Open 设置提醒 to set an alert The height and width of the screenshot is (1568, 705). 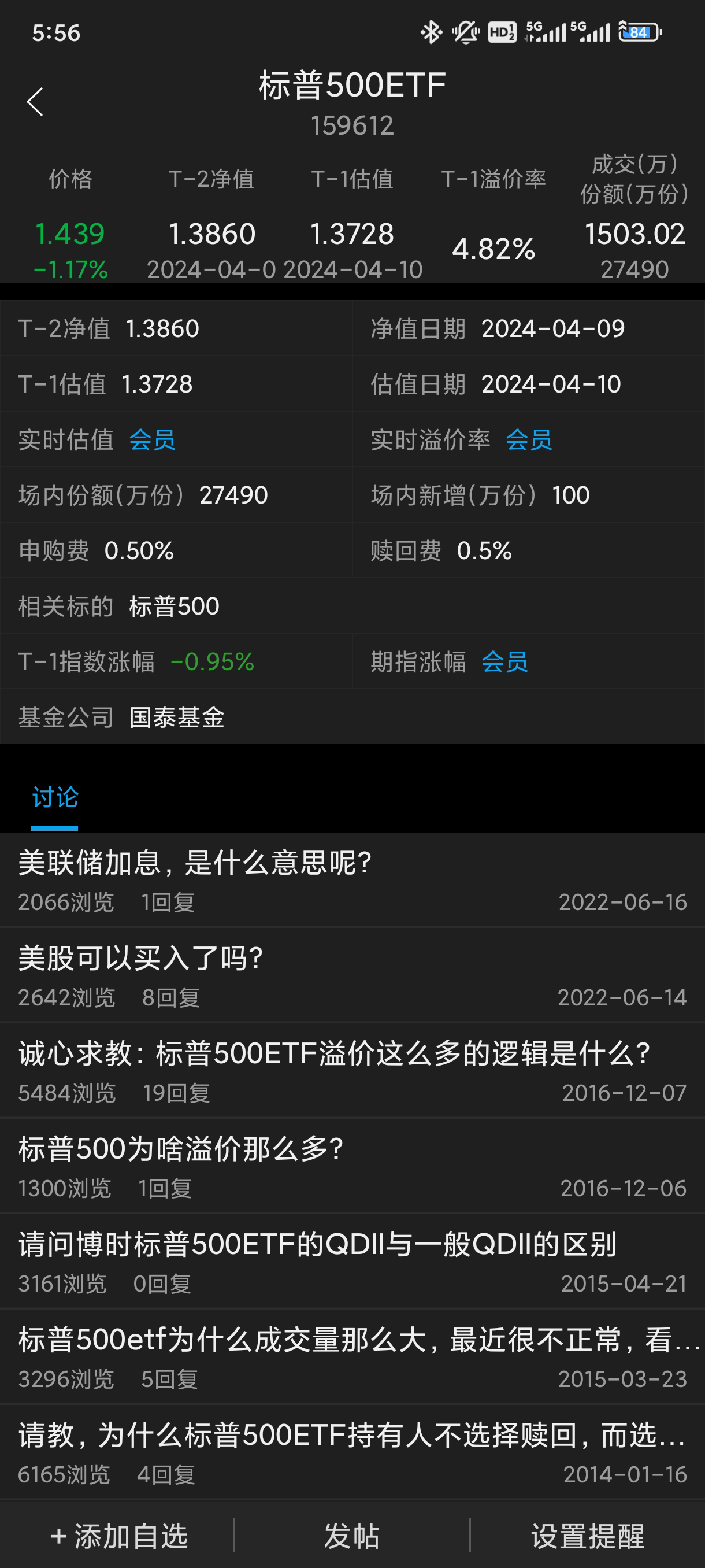tap(587, 1536)
